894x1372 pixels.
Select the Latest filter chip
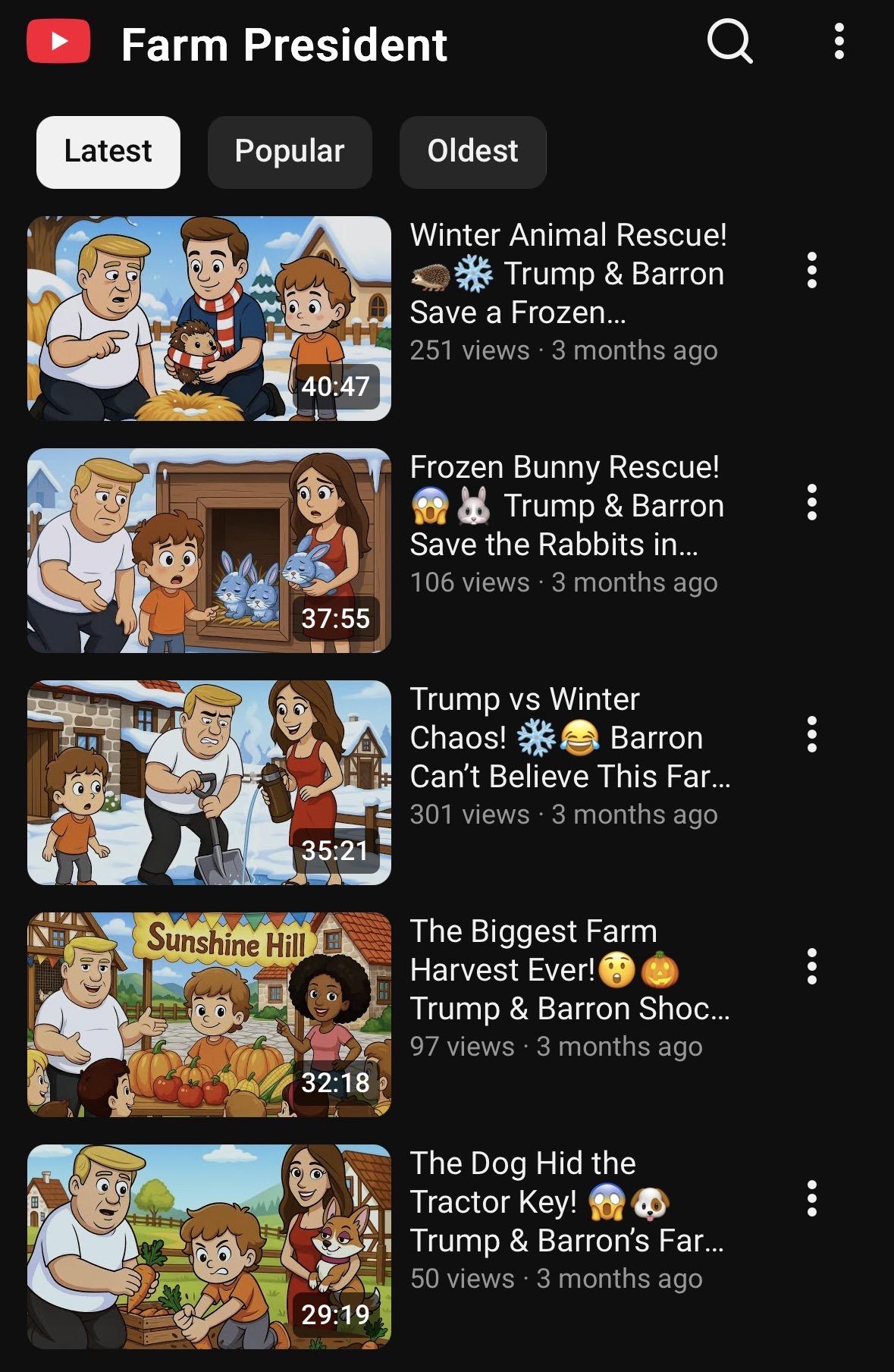click(108, 152)
